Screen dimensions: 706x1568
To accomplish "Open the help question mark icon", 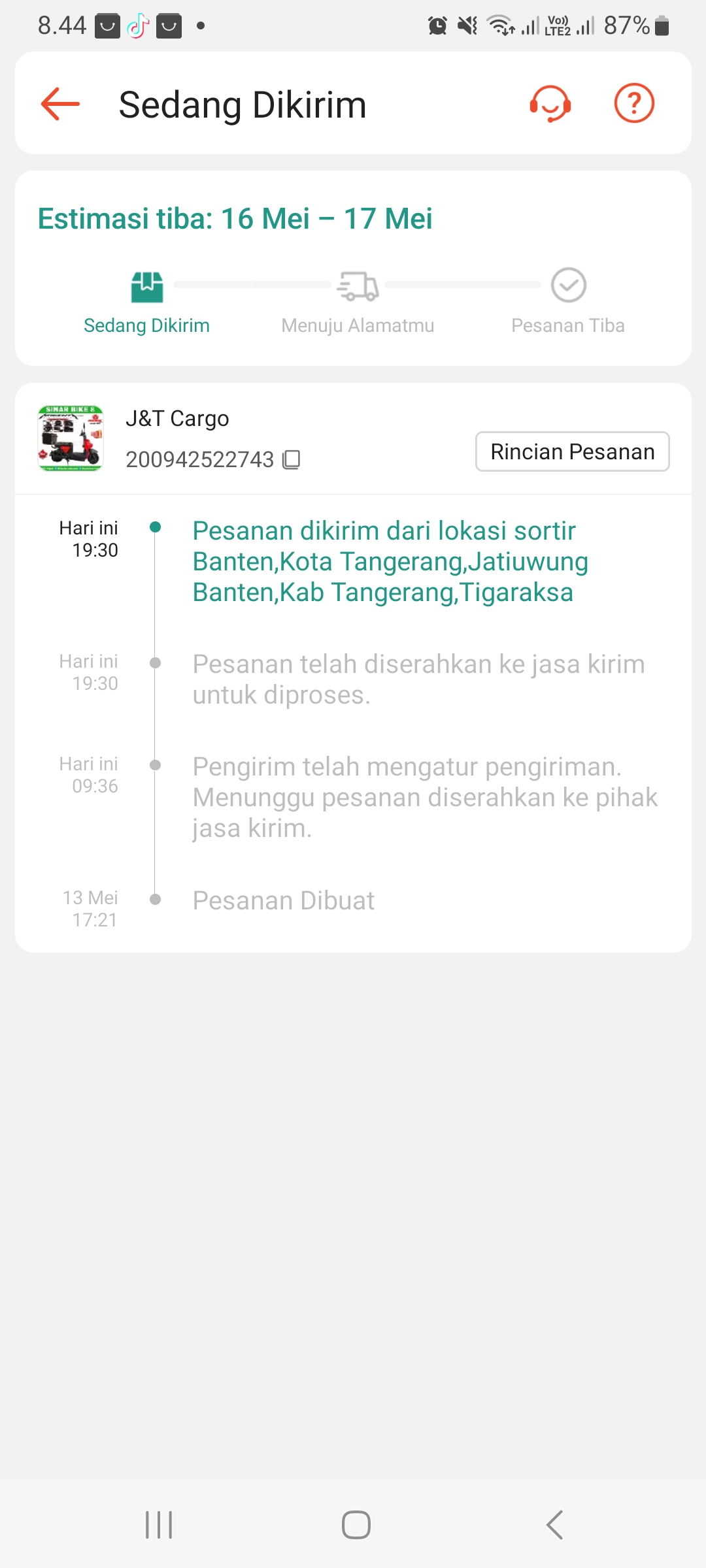I will pos(634,103).
